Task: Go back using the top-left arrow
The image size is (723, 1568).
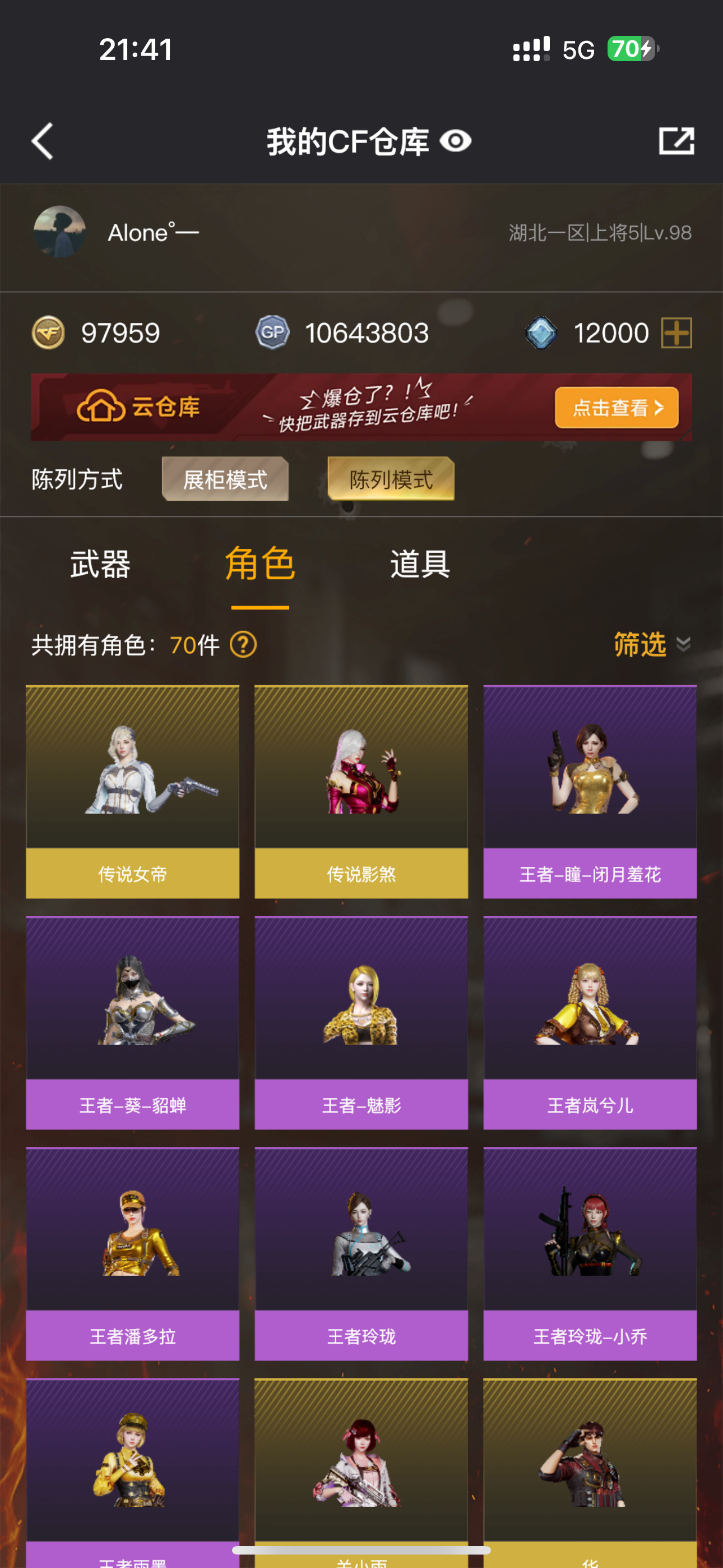Action: pyautogui.click(x=43, y=141)
